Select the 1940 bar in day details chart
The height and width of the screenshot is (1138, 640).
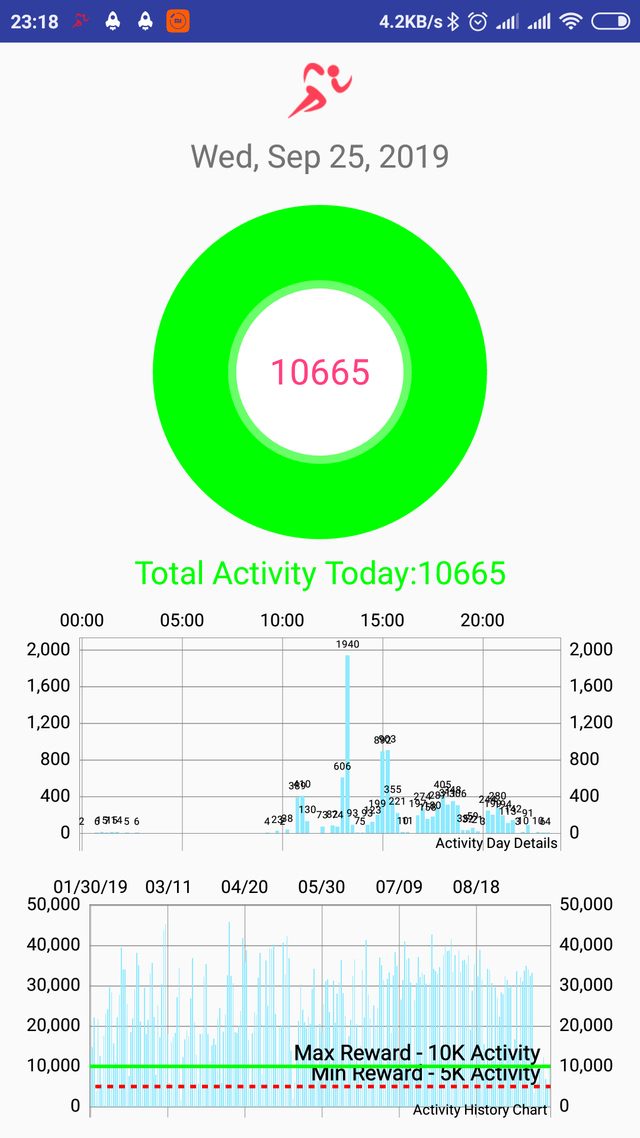pyautogui.click(x=348, y=743)
